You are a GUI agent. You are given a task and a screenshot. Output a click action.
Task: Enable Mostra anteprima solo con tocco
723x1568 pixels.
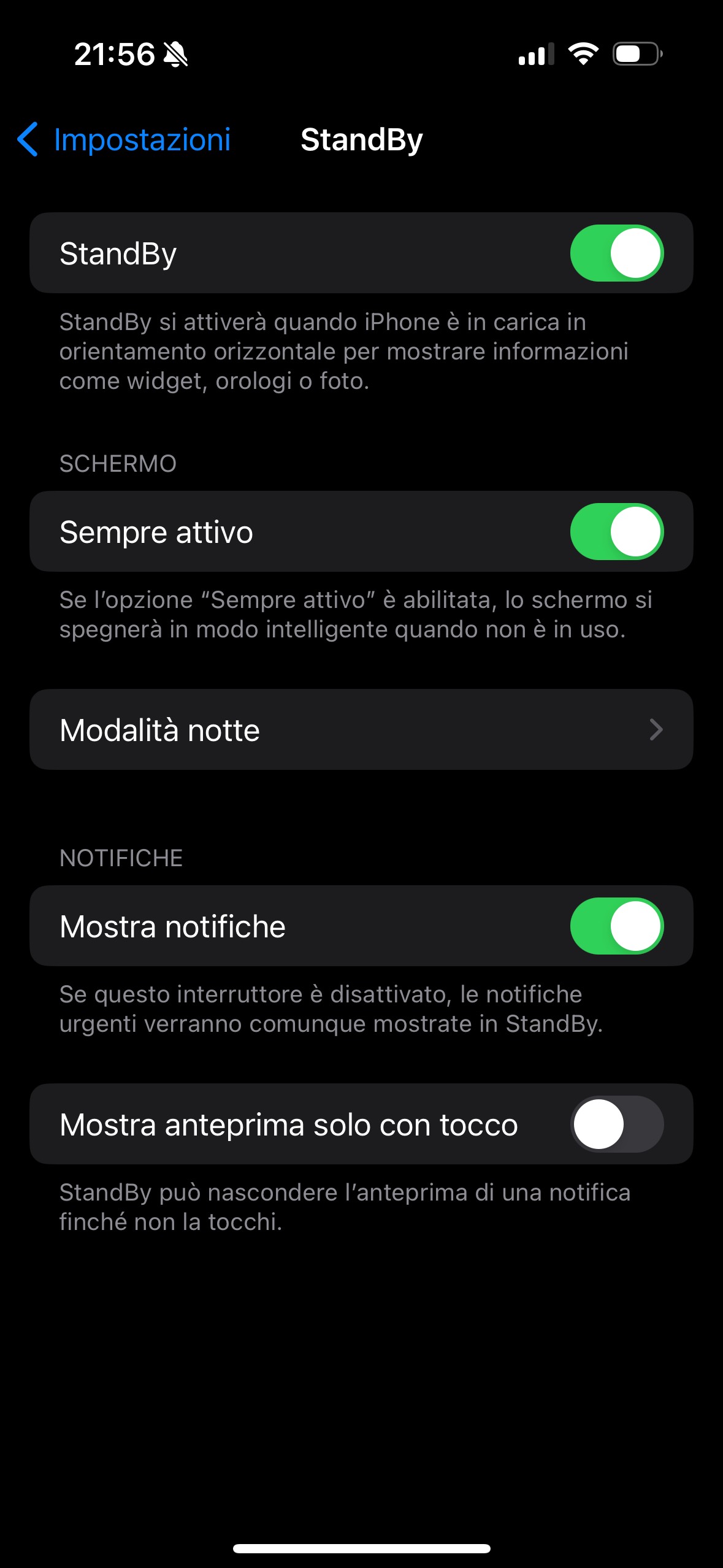tap(616, 1124)
